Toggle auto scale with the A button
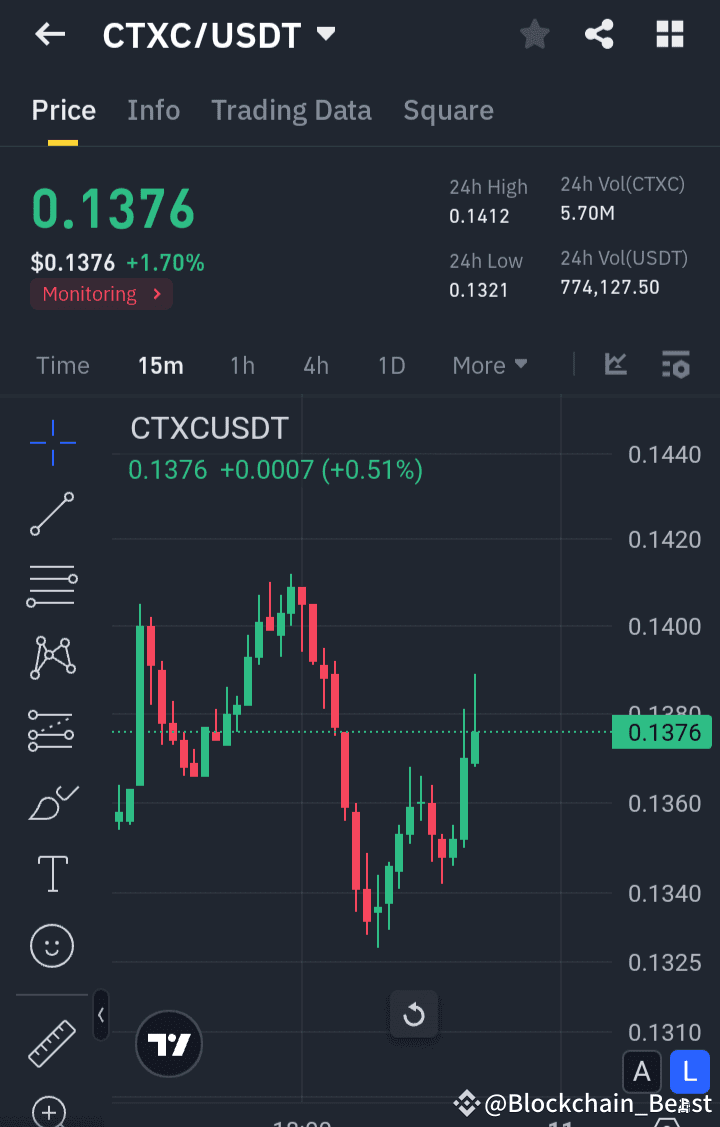 click(642, 1071)
